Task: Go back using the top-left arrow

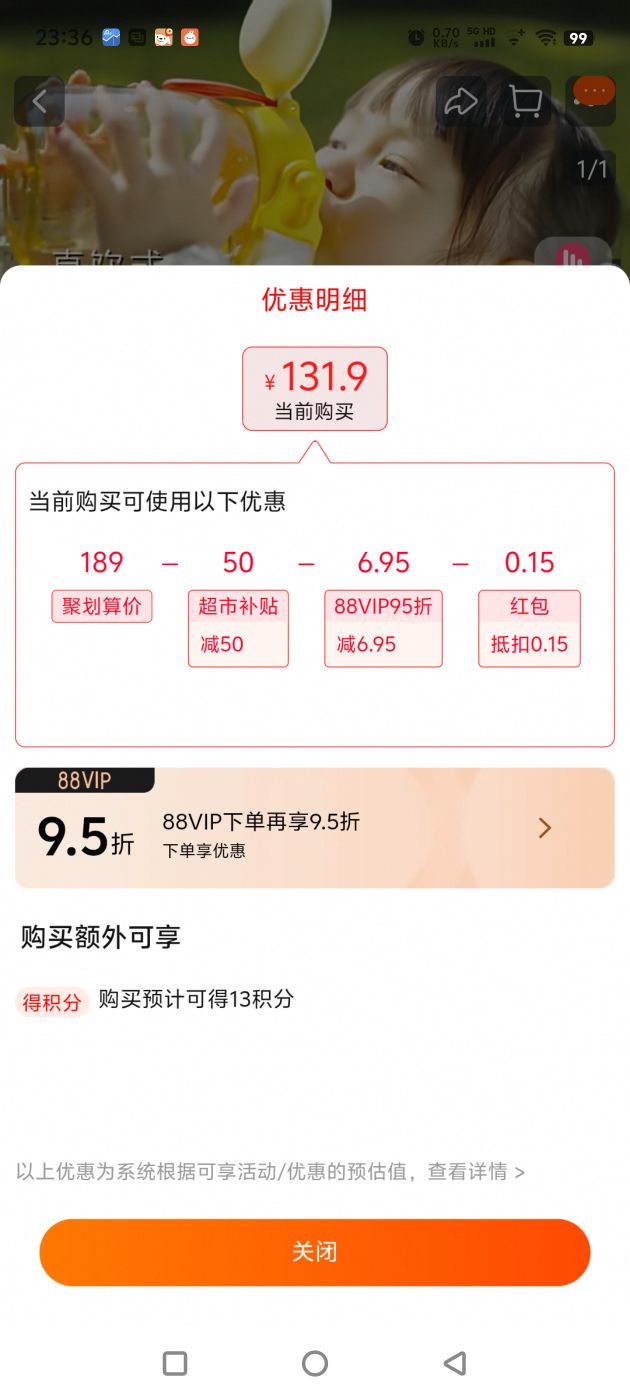Action: tap(40, 101)
